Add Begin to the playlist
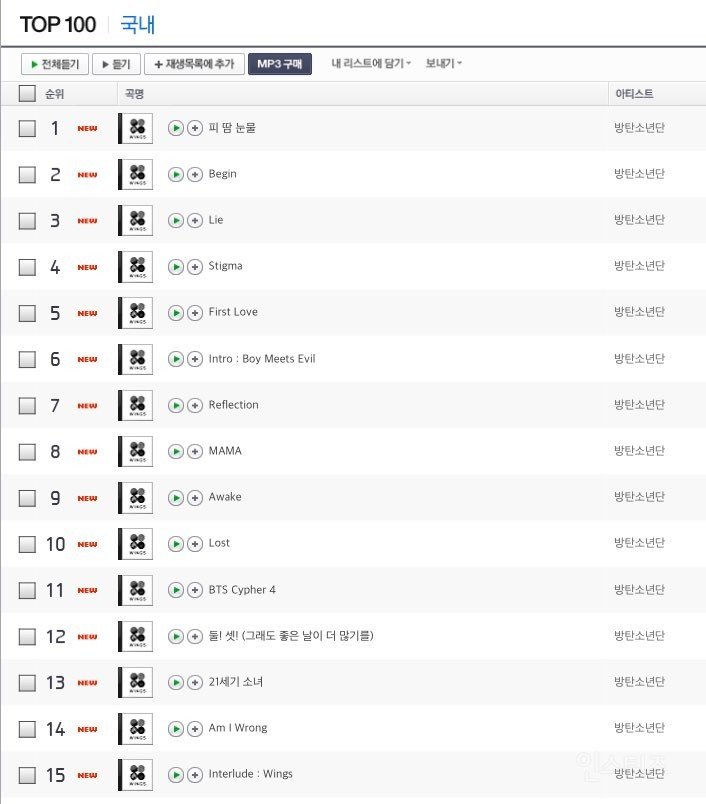 point(195,174)
